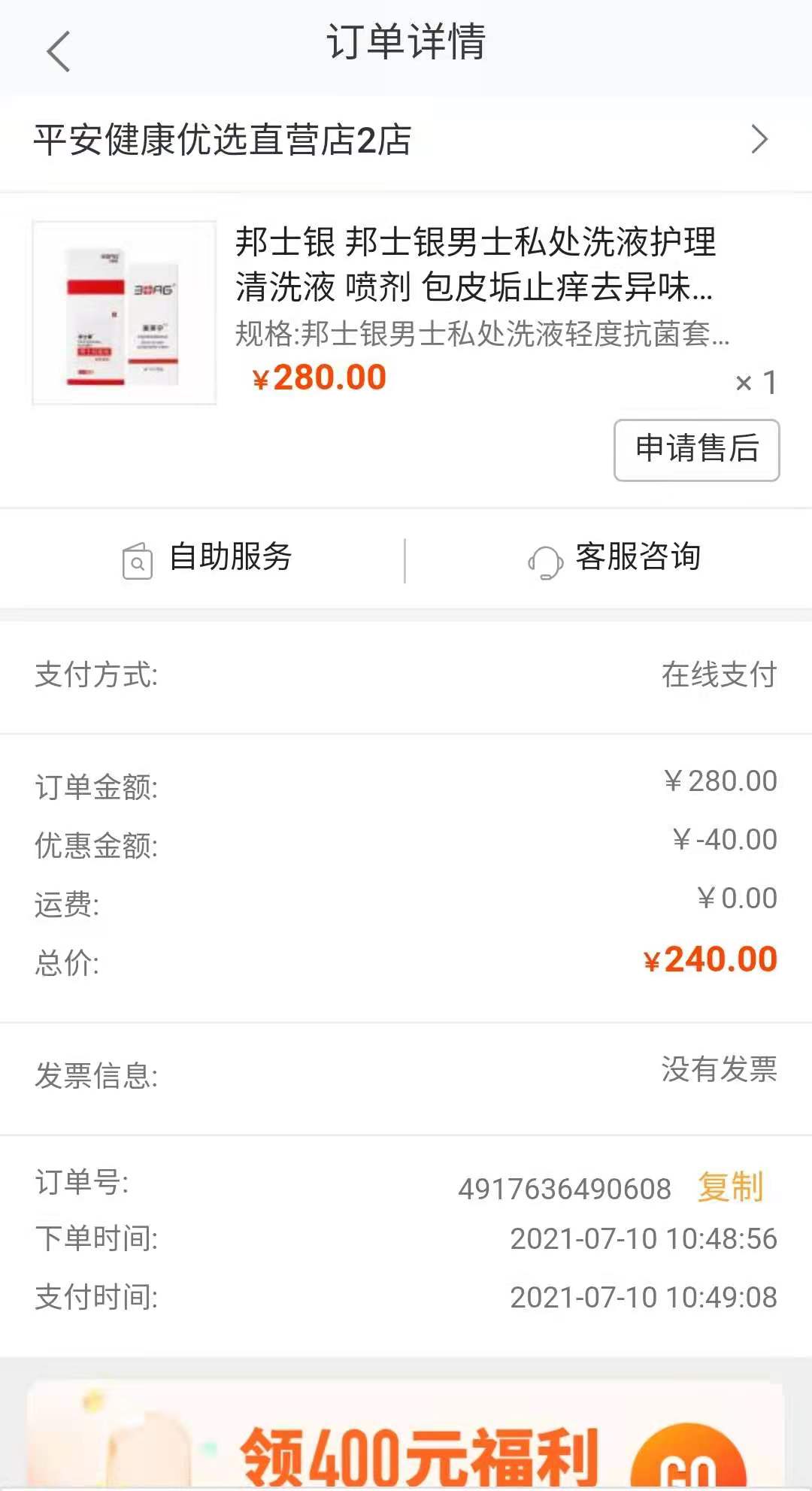812x1491 pixels.
Task: Copy the order number with 复制
Action: coord(730,1187)
